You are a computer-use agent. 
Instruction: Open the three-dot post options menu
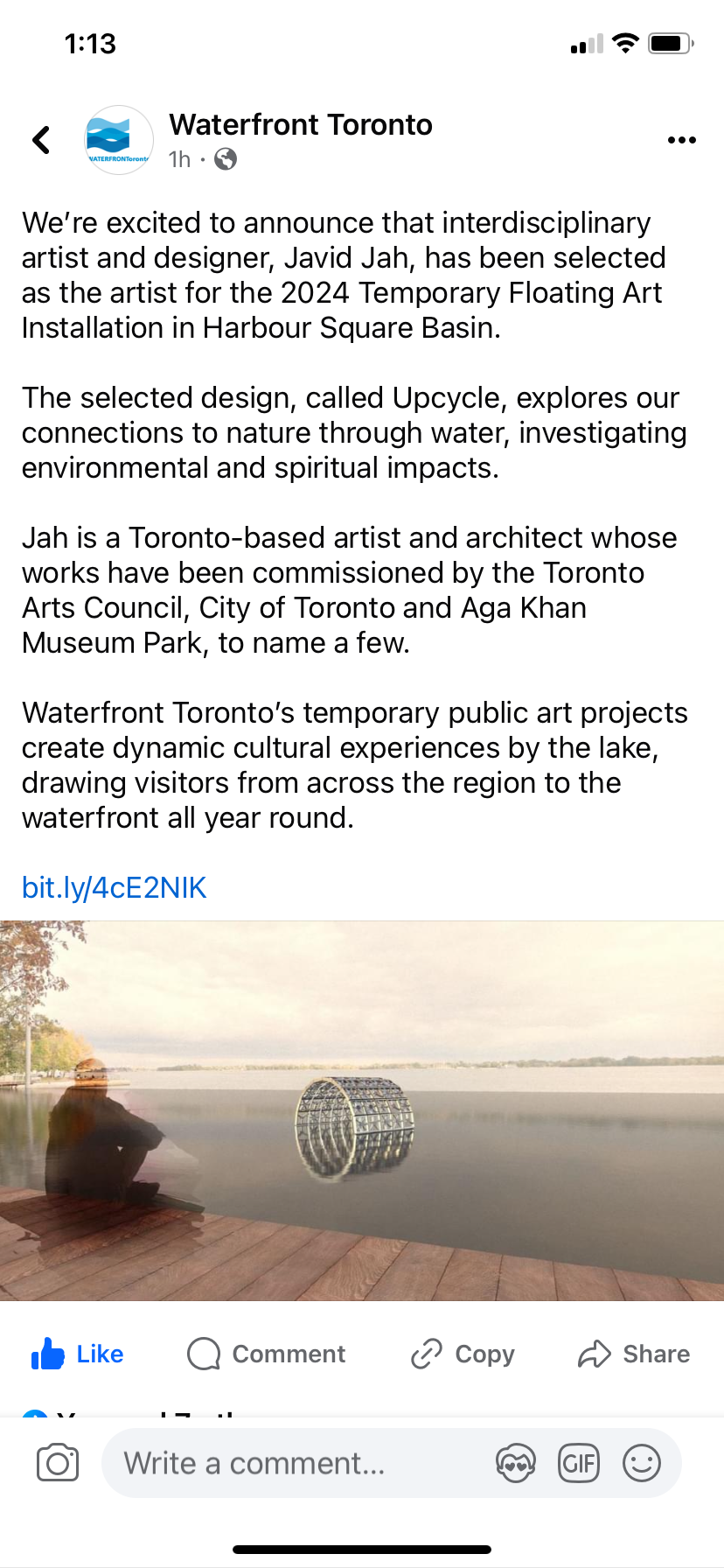pyautogui.click(x=681, y=140)
